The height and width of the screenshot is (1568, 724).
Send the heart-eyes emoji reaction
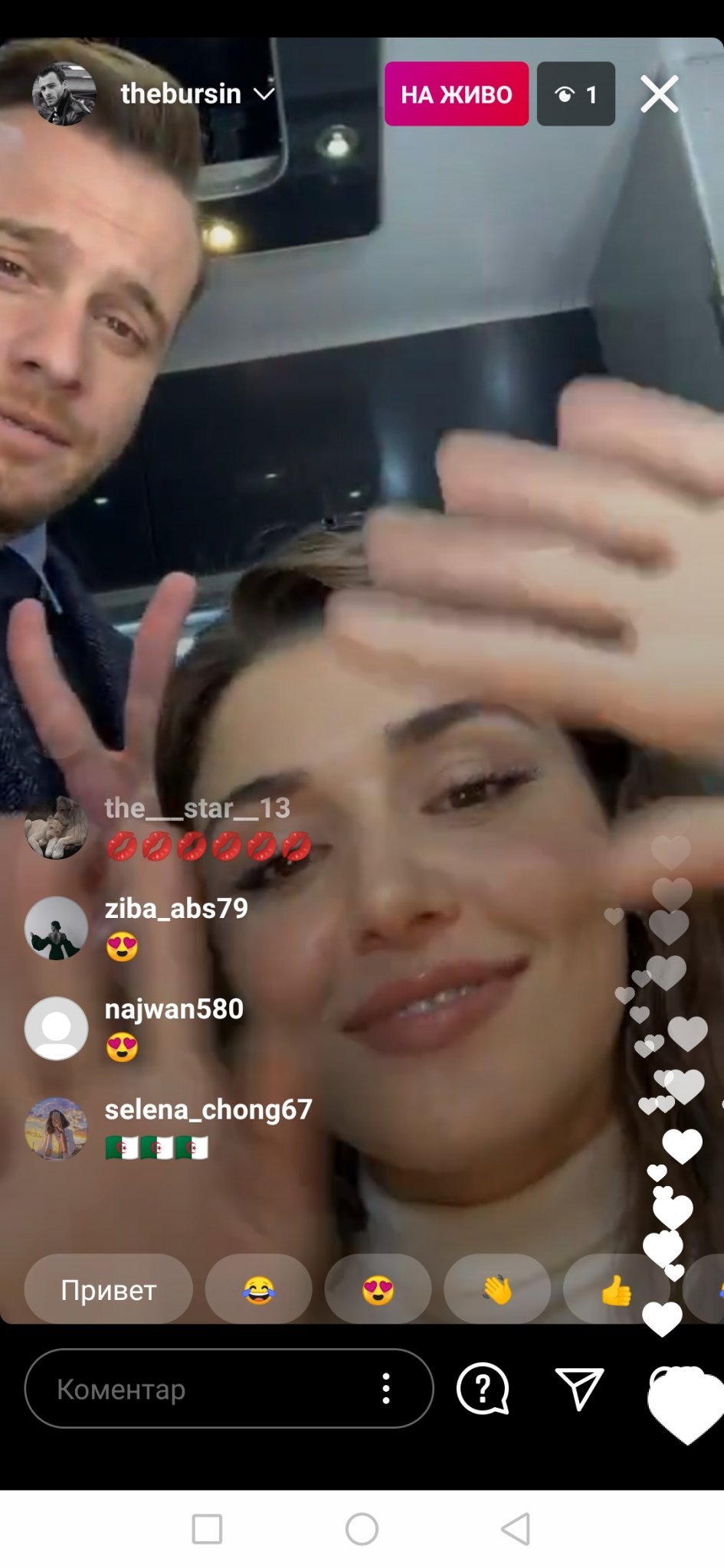[x=378, y=1290]
